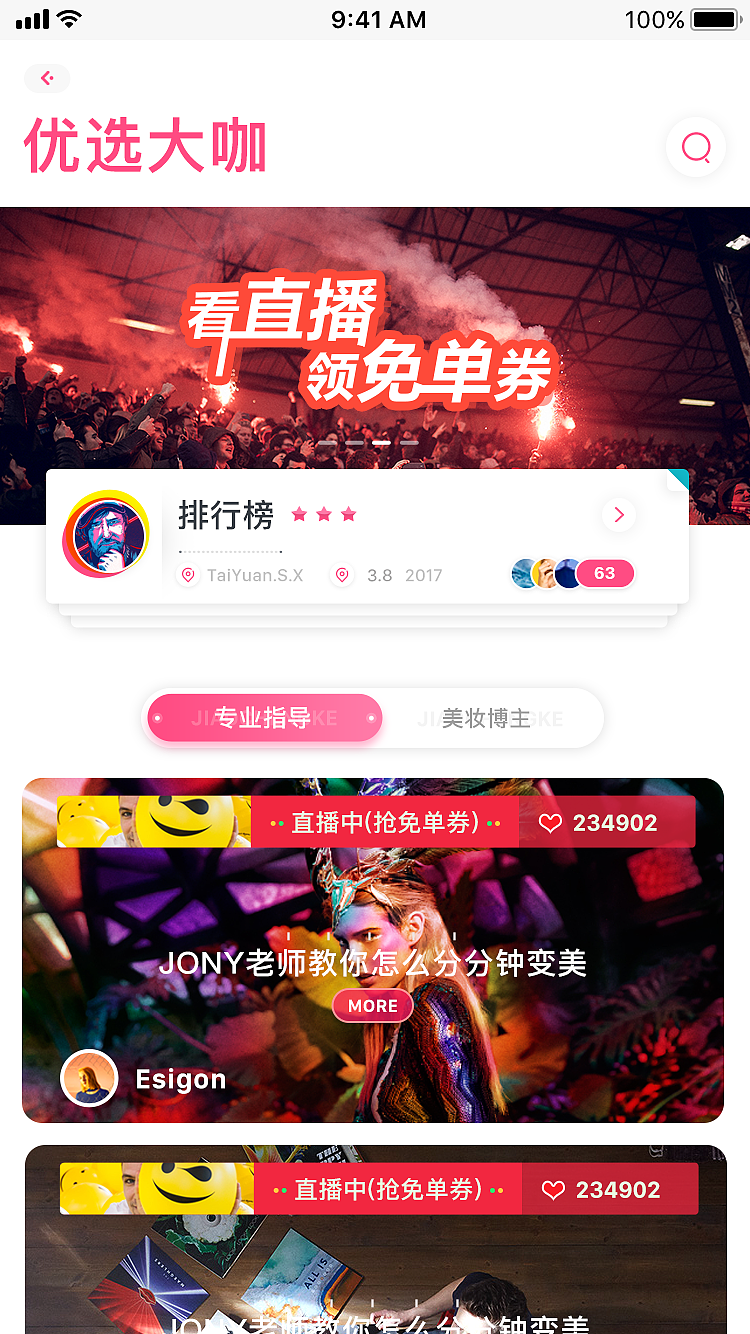Viewport: 750px width, 1334px height.
Task: Tap the location pin icon beside TaiYuan.S.X
Action: pos(188,575)
